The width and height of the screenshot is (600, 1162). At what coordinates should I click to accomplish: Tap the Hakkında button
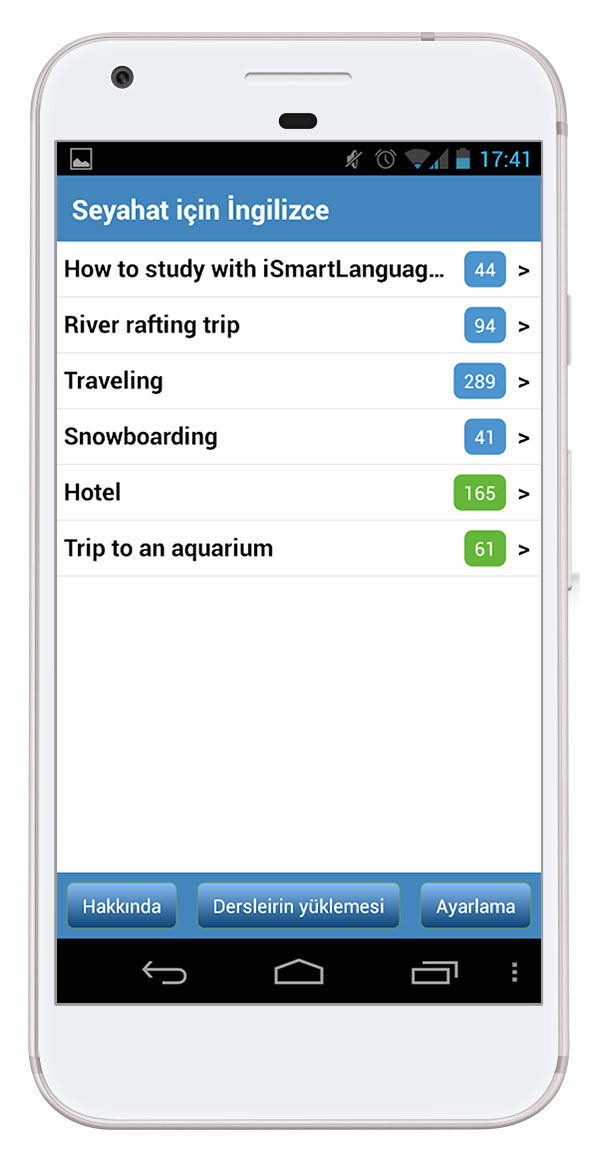(x=121, y=906)
